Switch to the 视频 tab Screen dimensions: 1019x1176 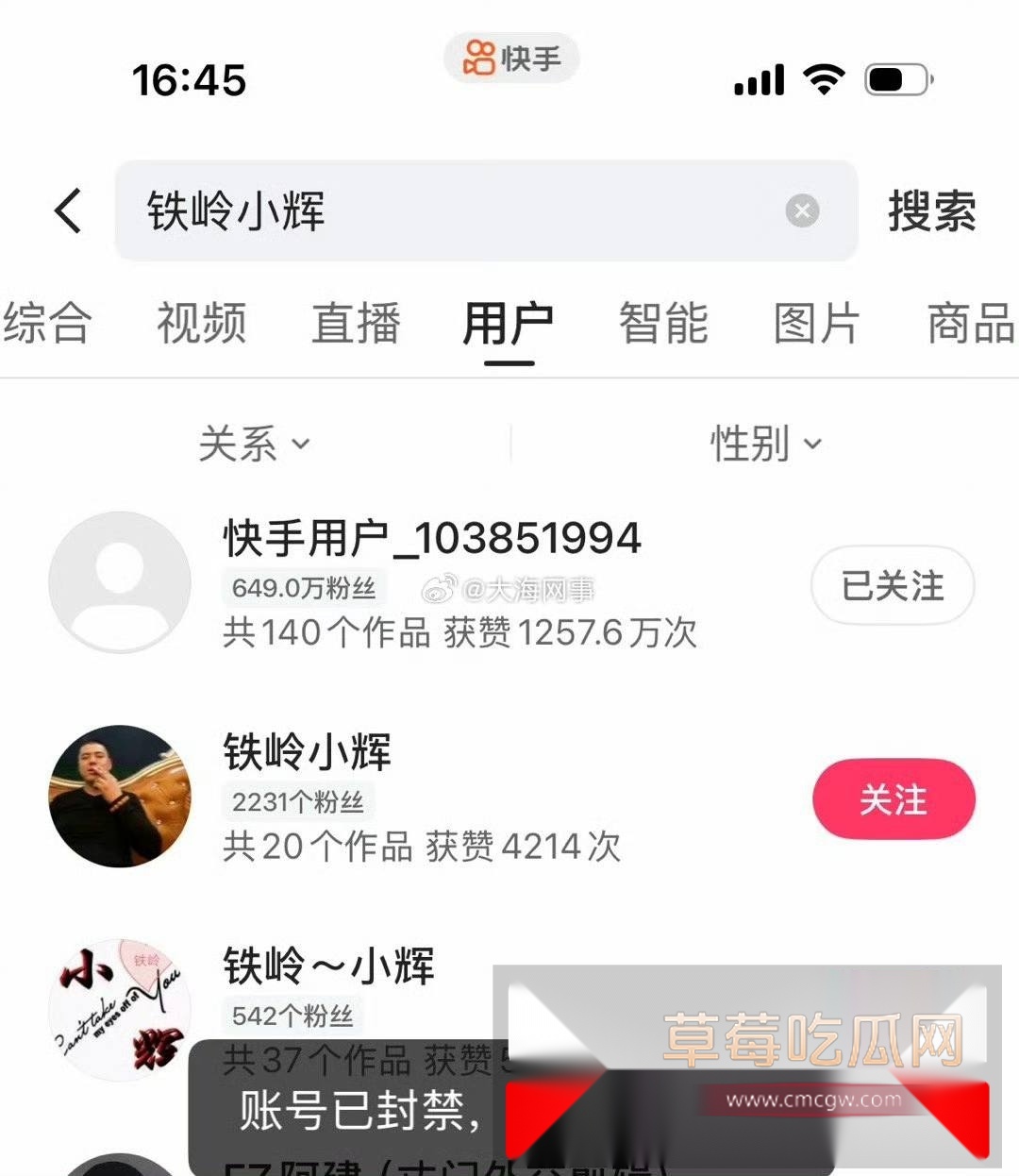[x=202, y=323]
